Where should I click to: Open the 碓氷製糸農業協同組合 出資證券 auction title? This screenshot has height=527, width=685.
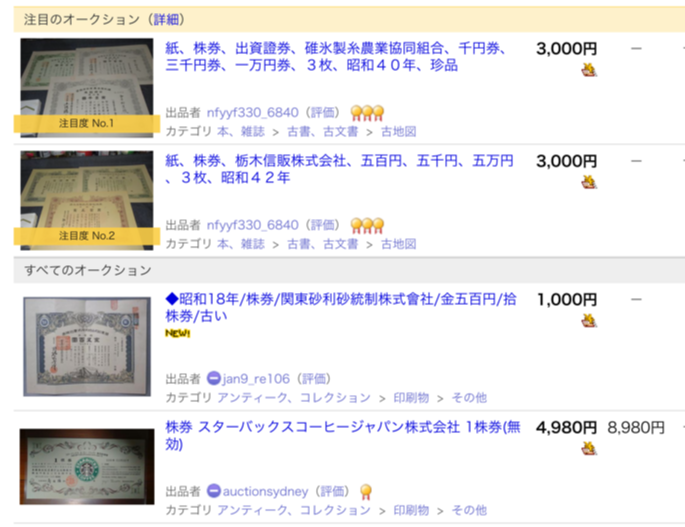[335, 56]
